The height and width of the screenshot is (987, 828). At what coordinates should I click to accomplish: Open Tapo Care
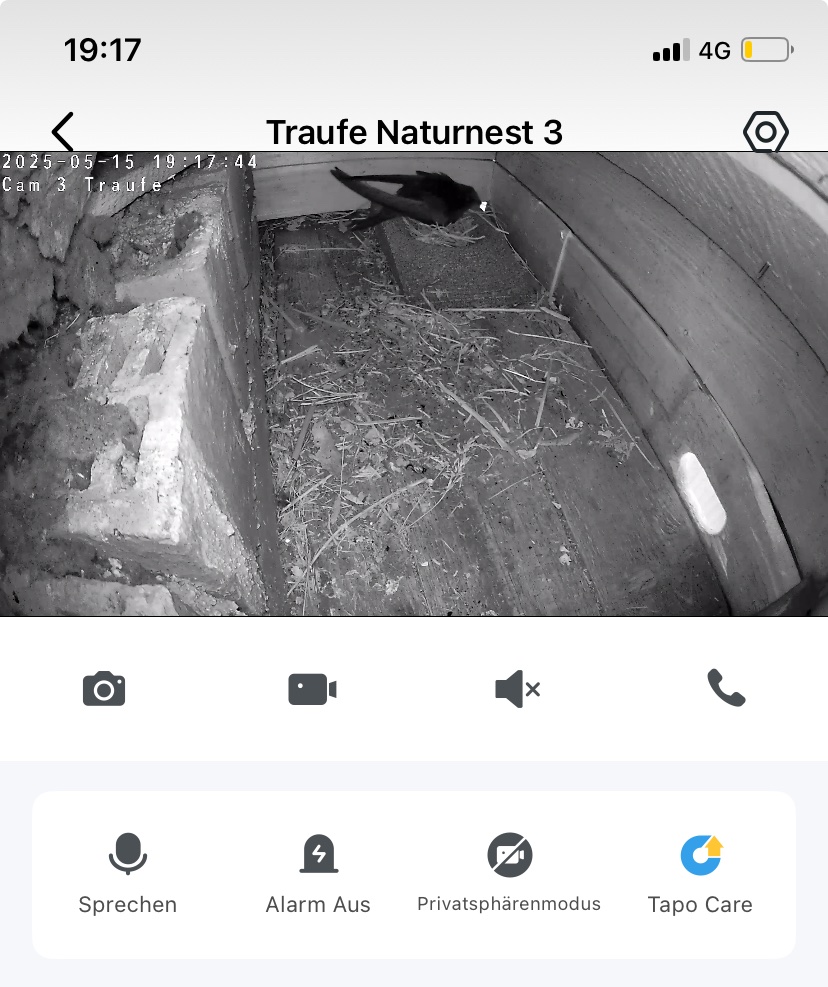pos(700,875)
